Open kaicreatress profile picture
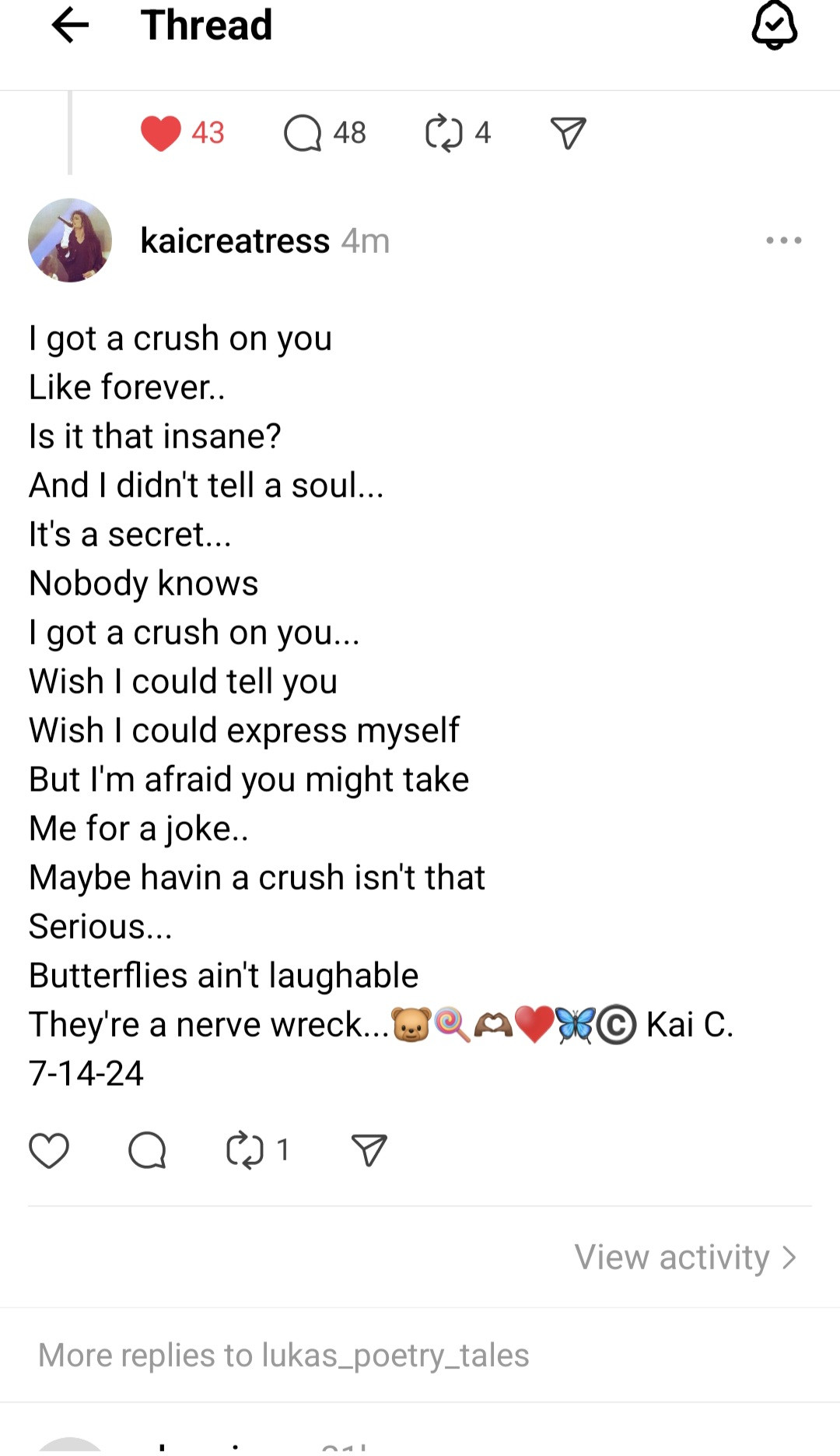840x1456 pixels. [70, 240]
